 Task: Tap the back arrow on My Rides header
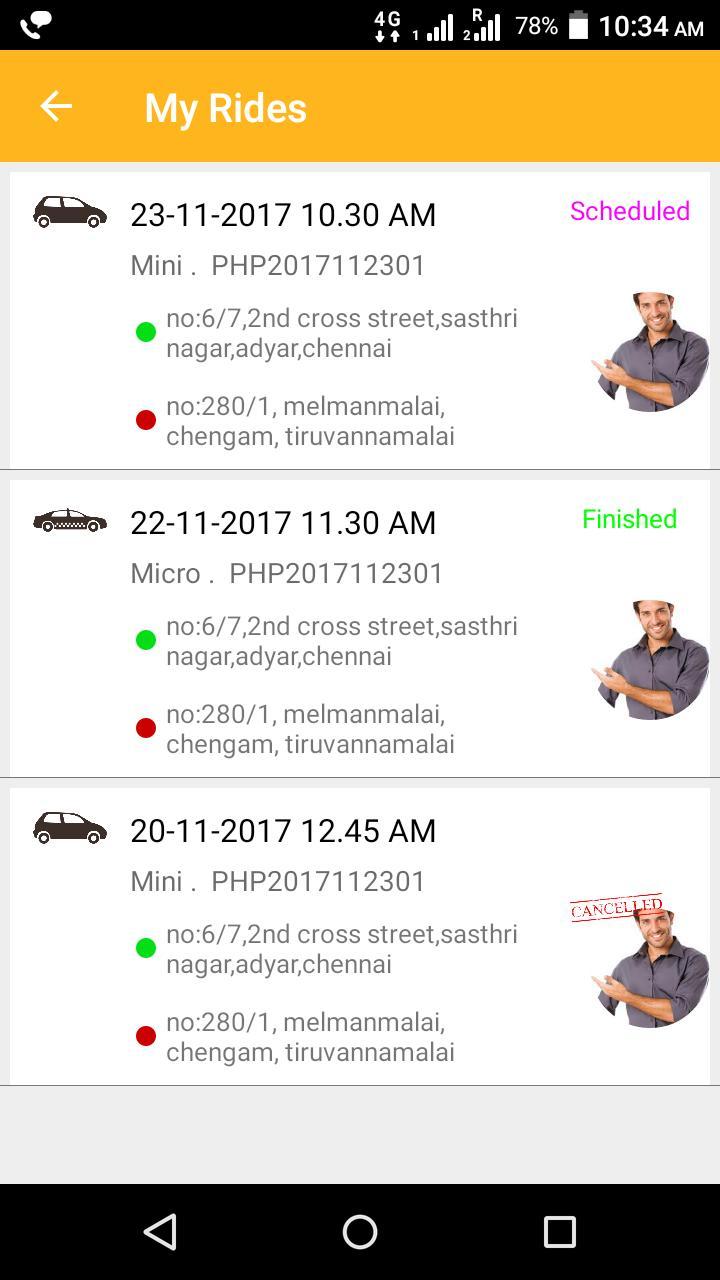(x=55, y=106)
